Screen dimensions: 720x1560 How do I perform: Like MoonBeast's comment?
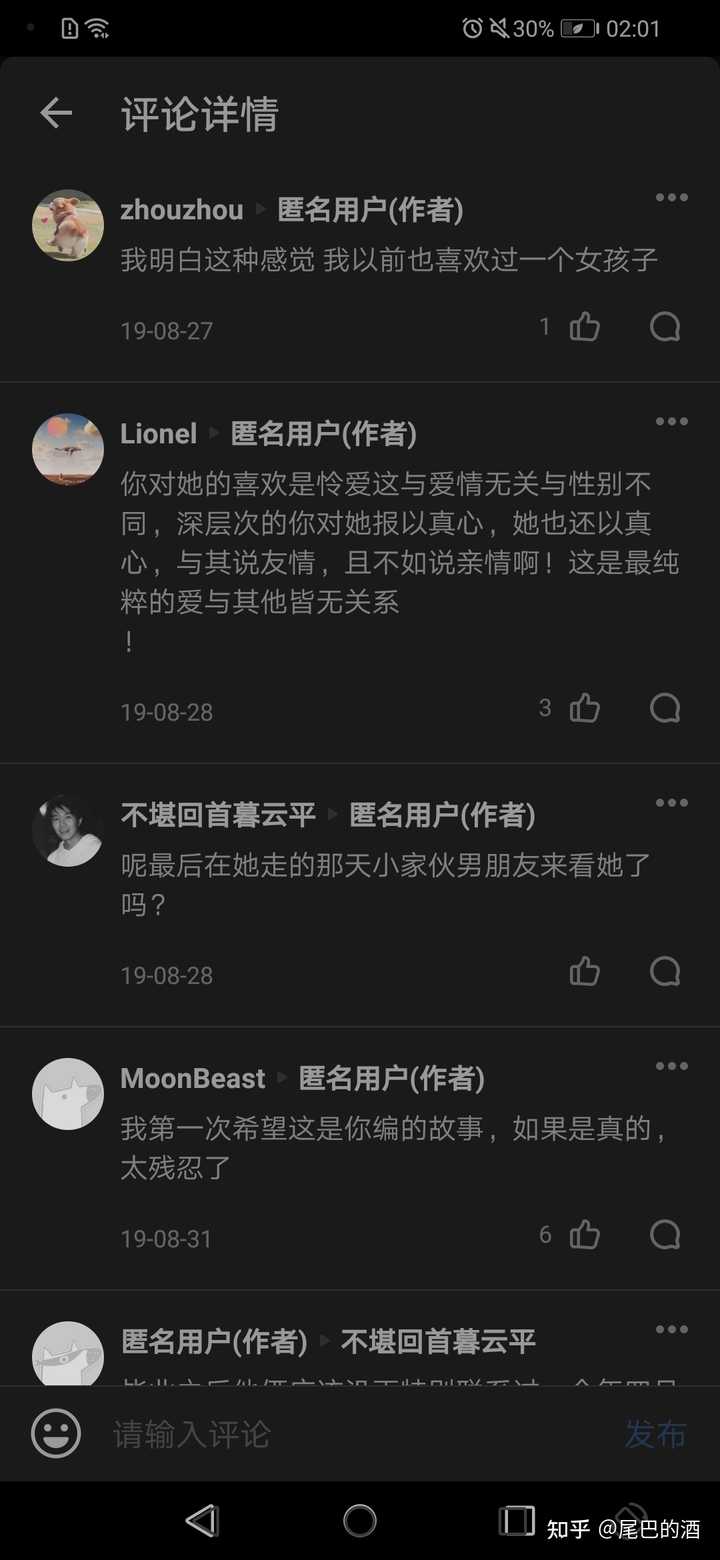584,1235
